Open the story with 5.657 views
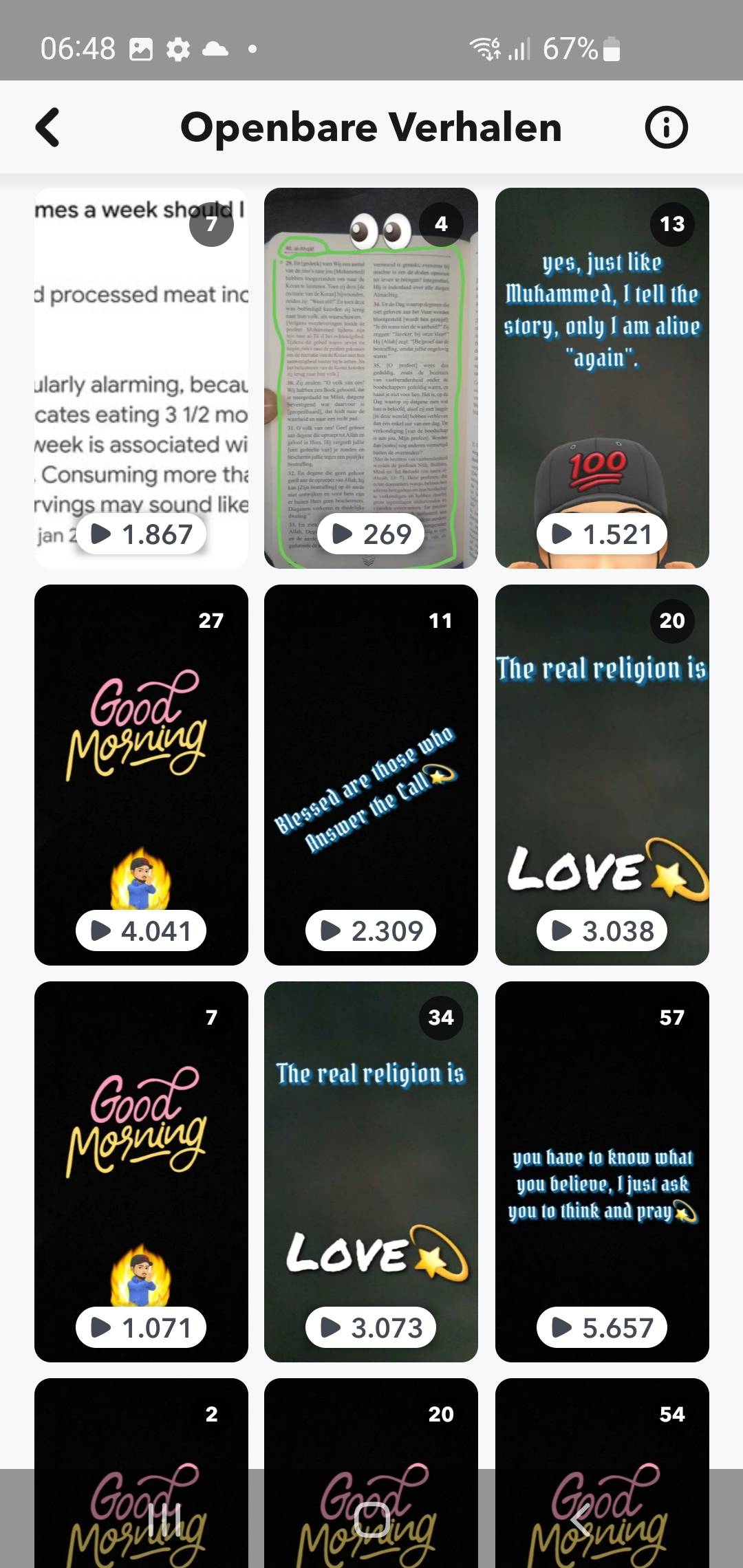The height and width of the screenshot is (1568, 743). [x=602, y=1172]
